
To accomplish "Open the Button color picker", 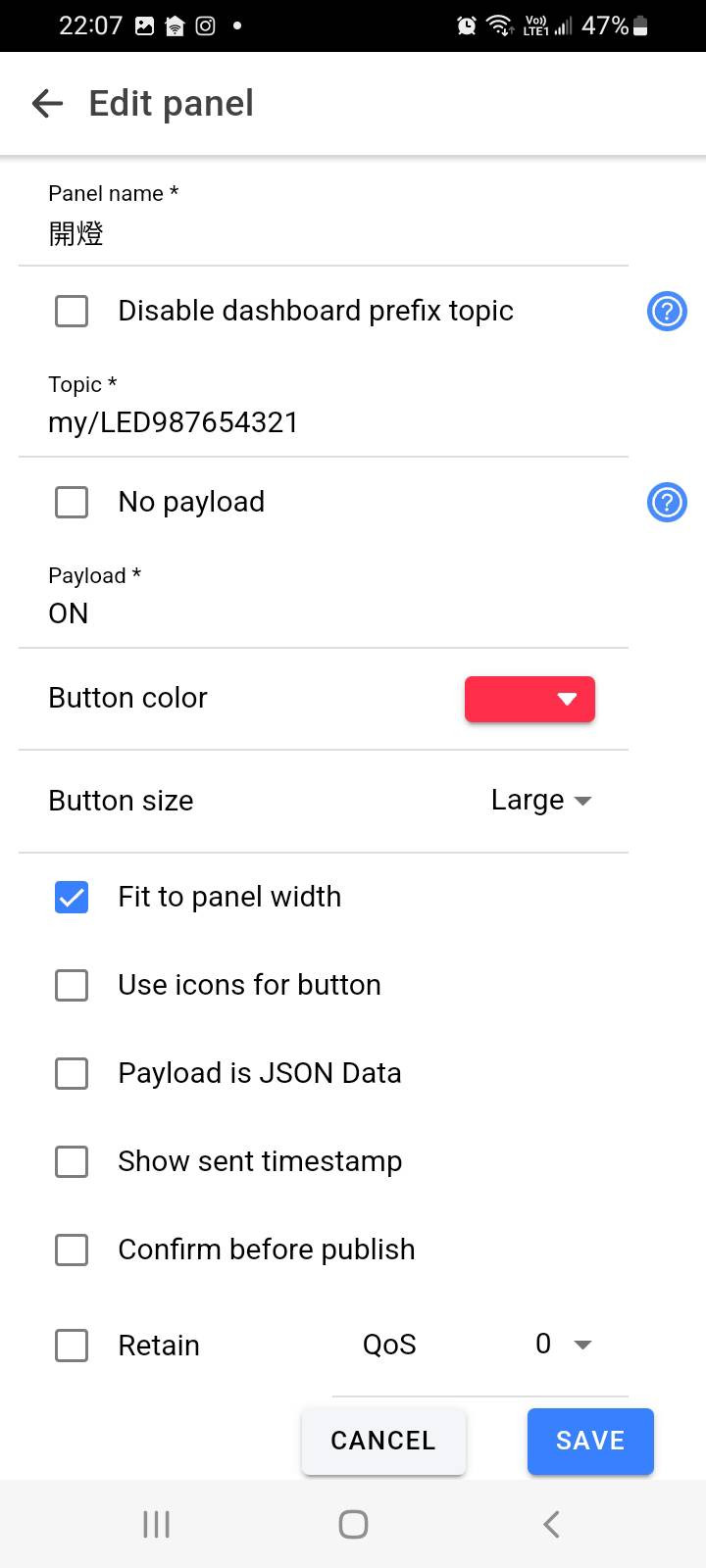I will pos(529,699).
